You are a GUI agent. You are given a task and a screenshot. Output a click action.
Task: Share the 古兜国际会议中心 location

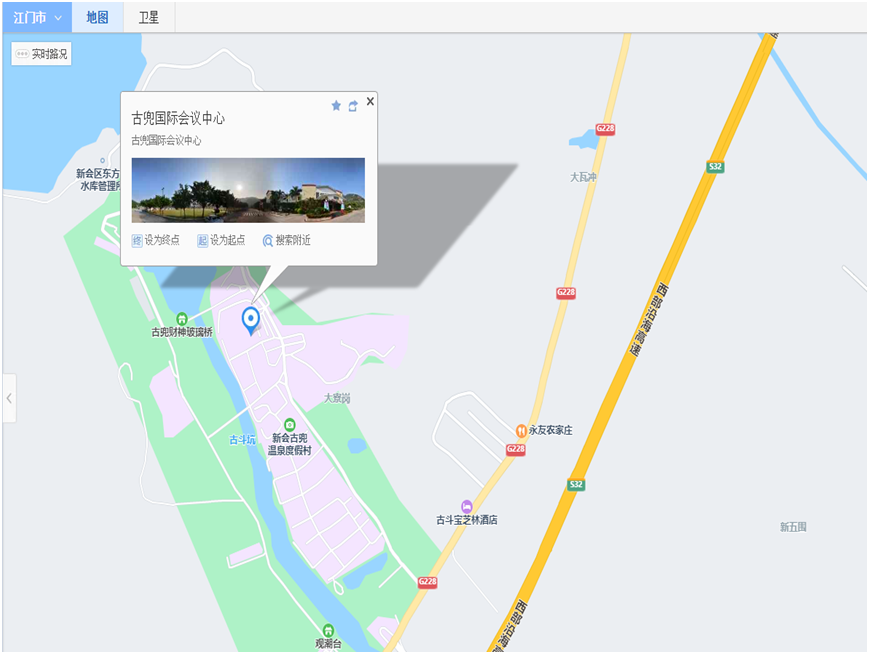pyautogui.click(x=353, y=106)
